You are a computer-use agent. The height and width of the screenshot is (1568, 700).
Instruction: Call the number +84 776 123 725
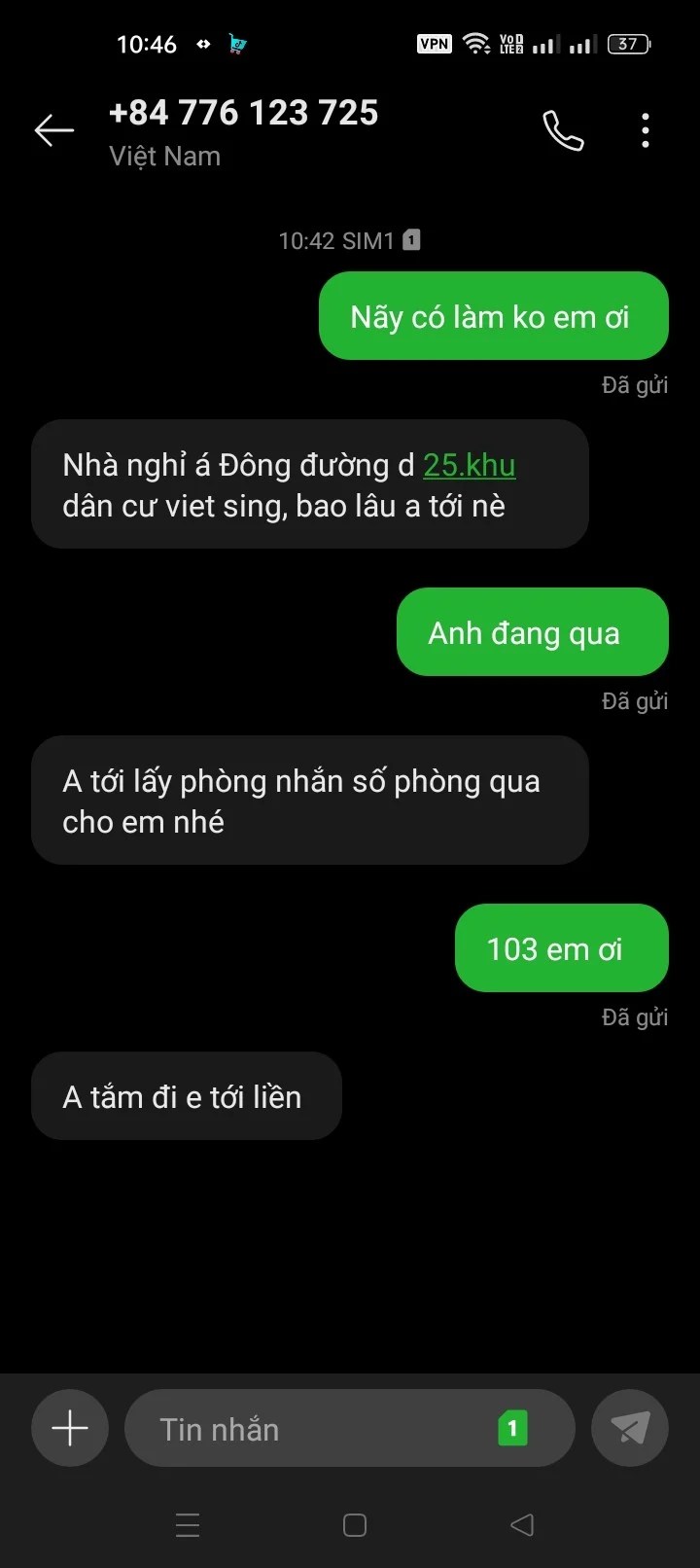tap(563, 130)
